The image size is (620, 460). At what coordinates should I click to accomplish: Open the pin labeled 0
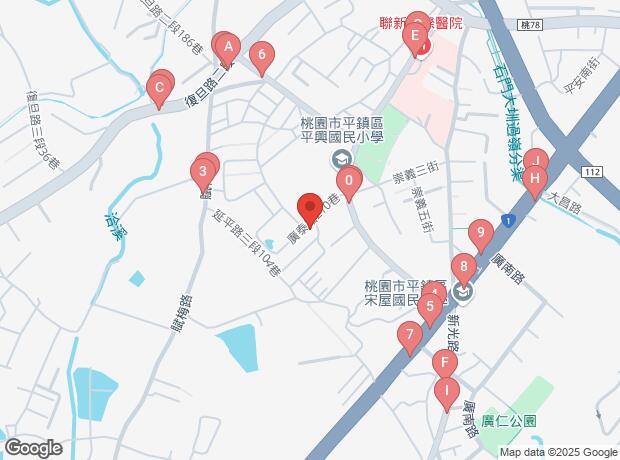(x=349, y=182)
